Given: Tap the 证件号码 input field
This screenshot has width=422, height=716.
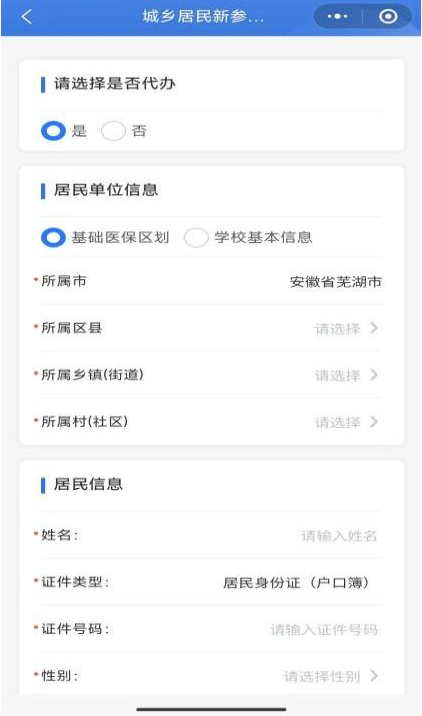Looking at the screenshot, I should pos(211,629).
